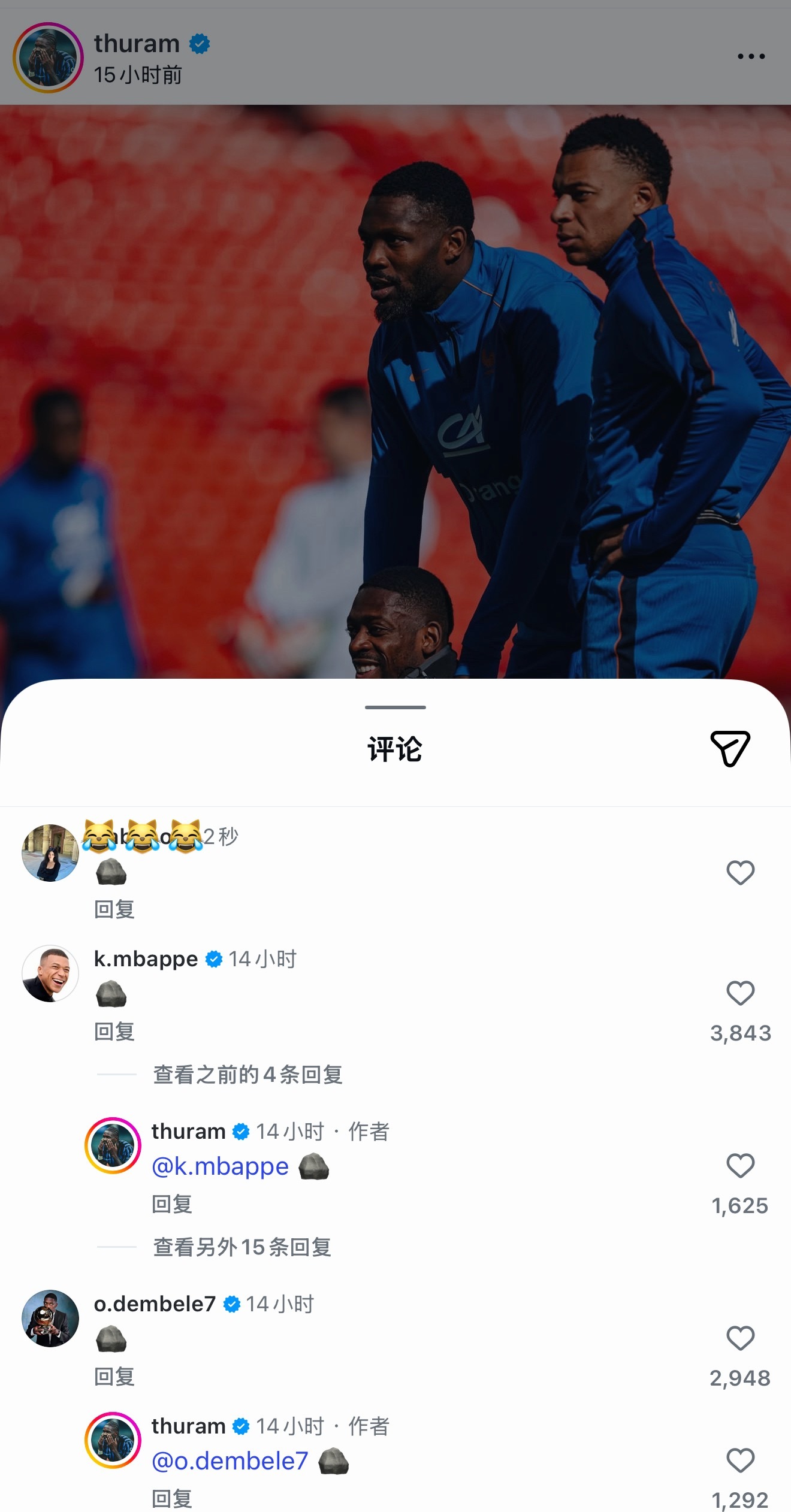Click the 3,843 like count
The height and width of the screenshot is (1512, 791).
tap(741, 1032)
